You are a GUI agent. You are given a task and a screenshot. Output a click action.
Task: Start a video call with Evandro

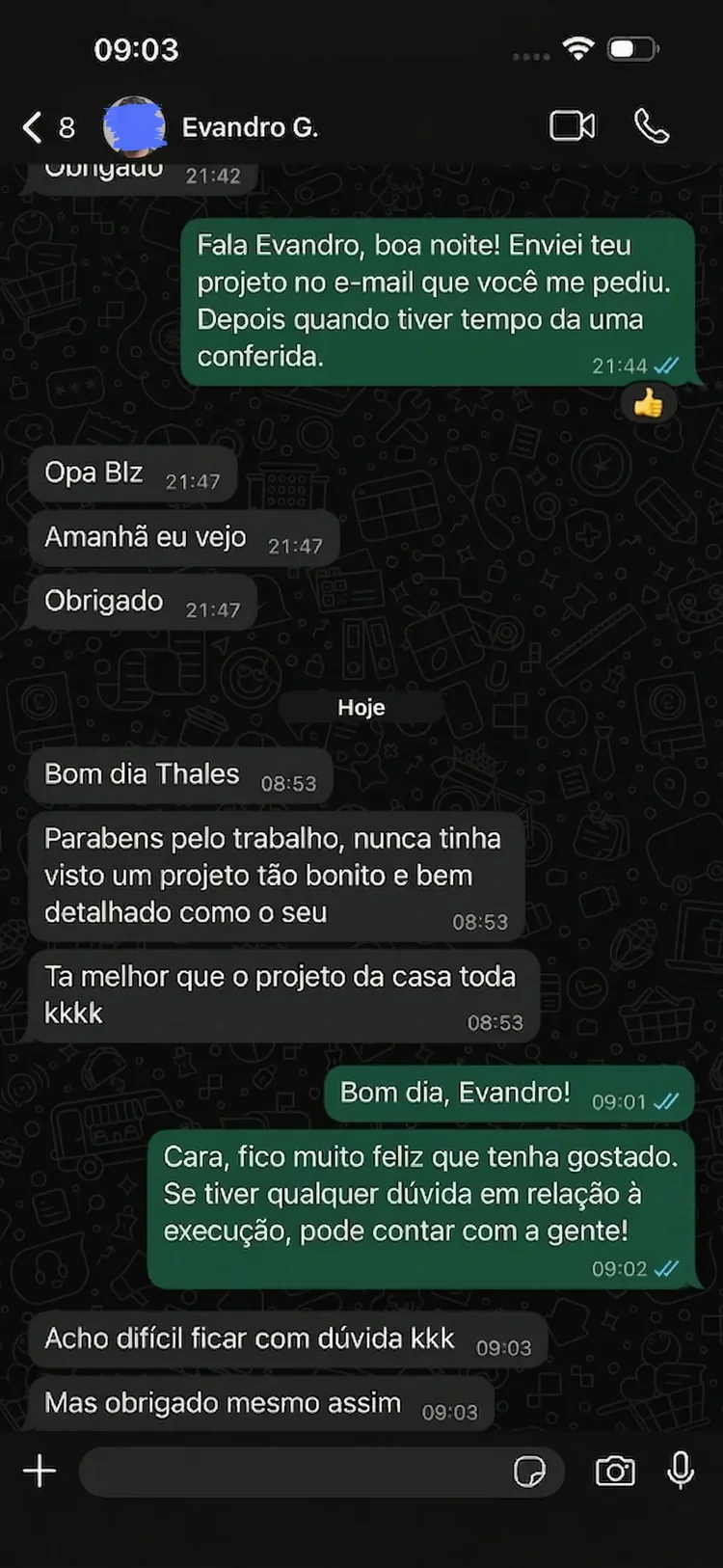pos(572,125)
